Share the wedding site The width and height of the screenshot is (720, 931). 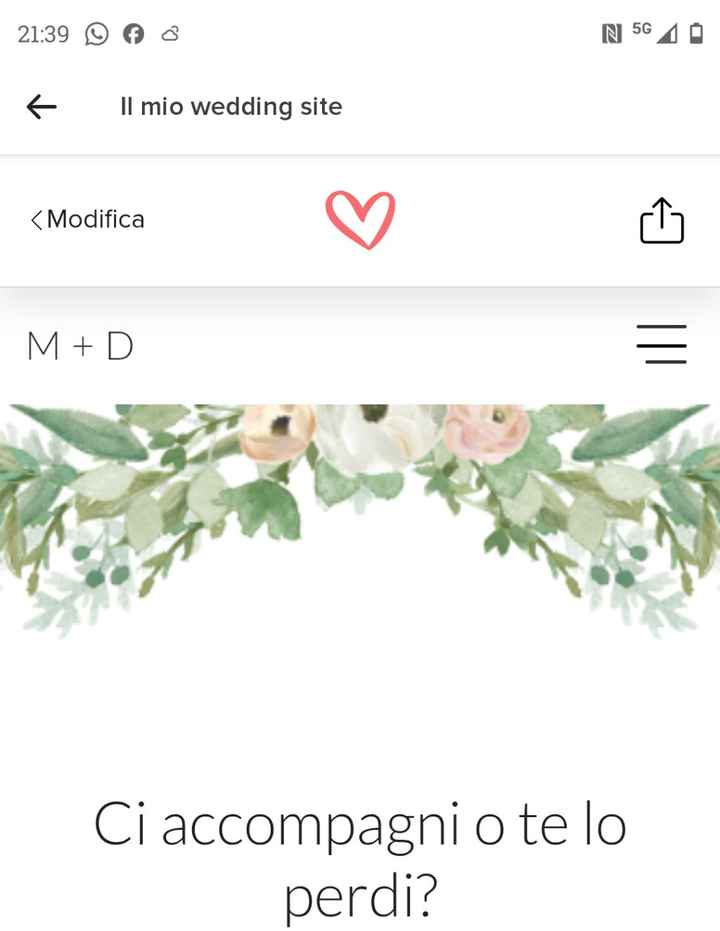tap(661, 220)
